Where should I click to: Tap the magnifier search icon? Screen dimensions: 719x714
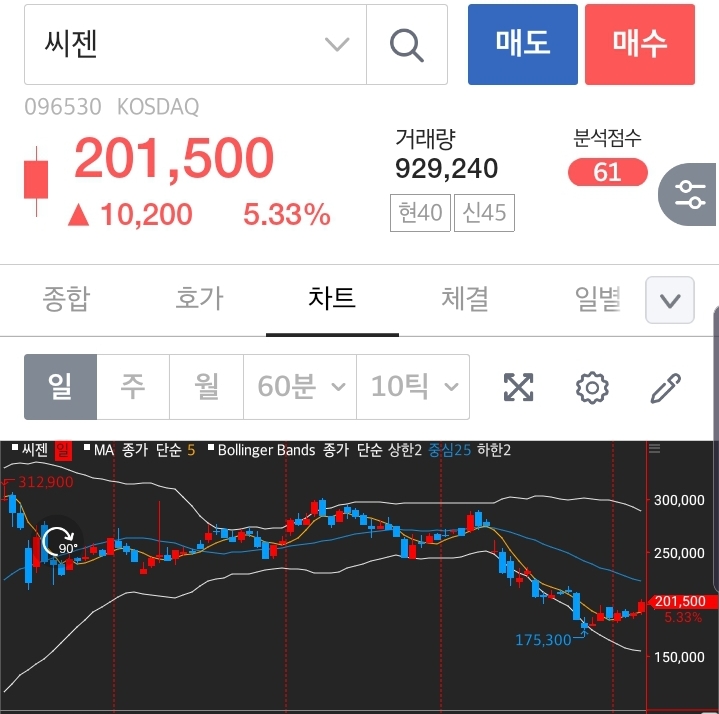pos(407,45)
